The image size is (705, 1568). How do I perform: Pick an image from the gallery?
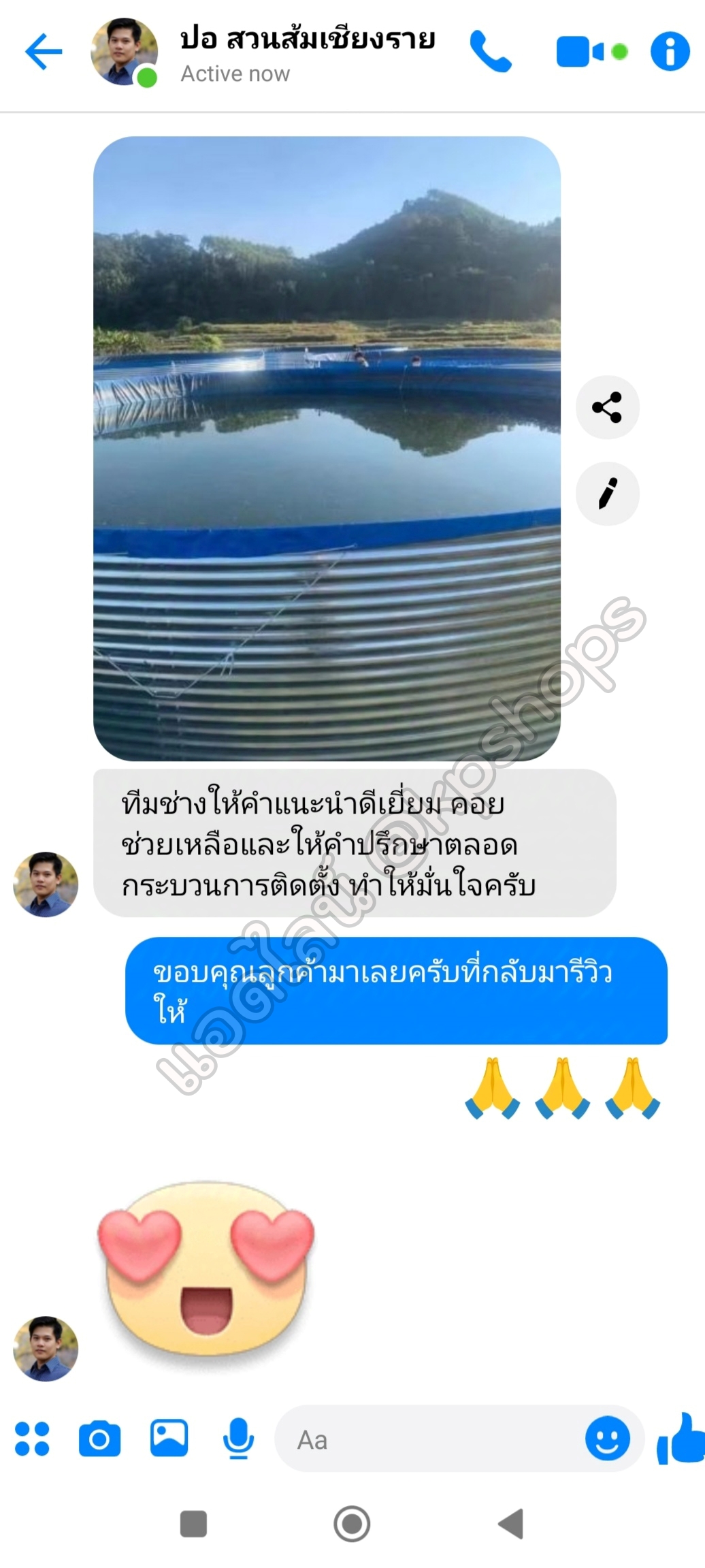click(169, 1437)
